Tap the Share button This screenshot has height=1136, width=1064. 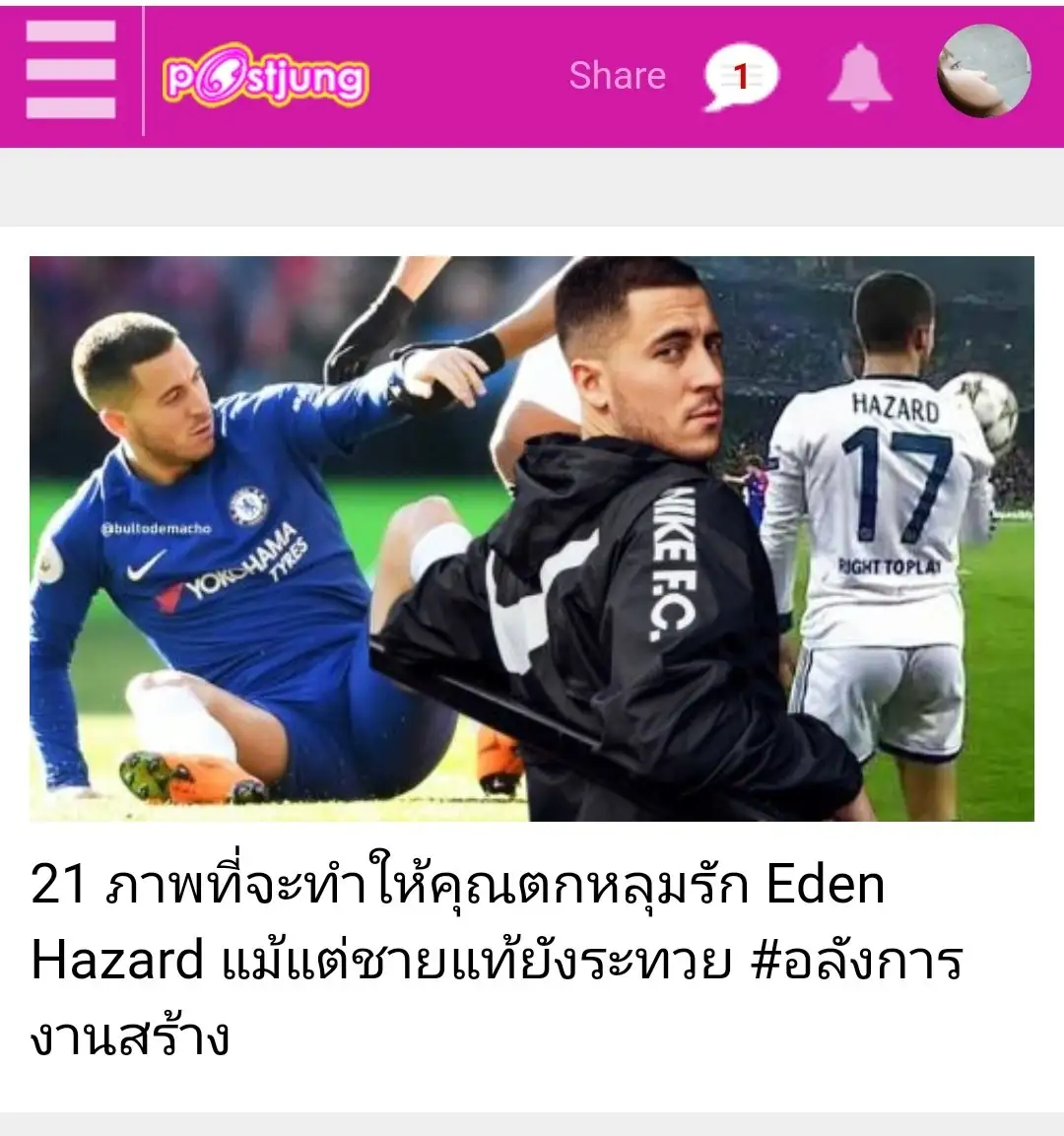click(x=618, y=76)
